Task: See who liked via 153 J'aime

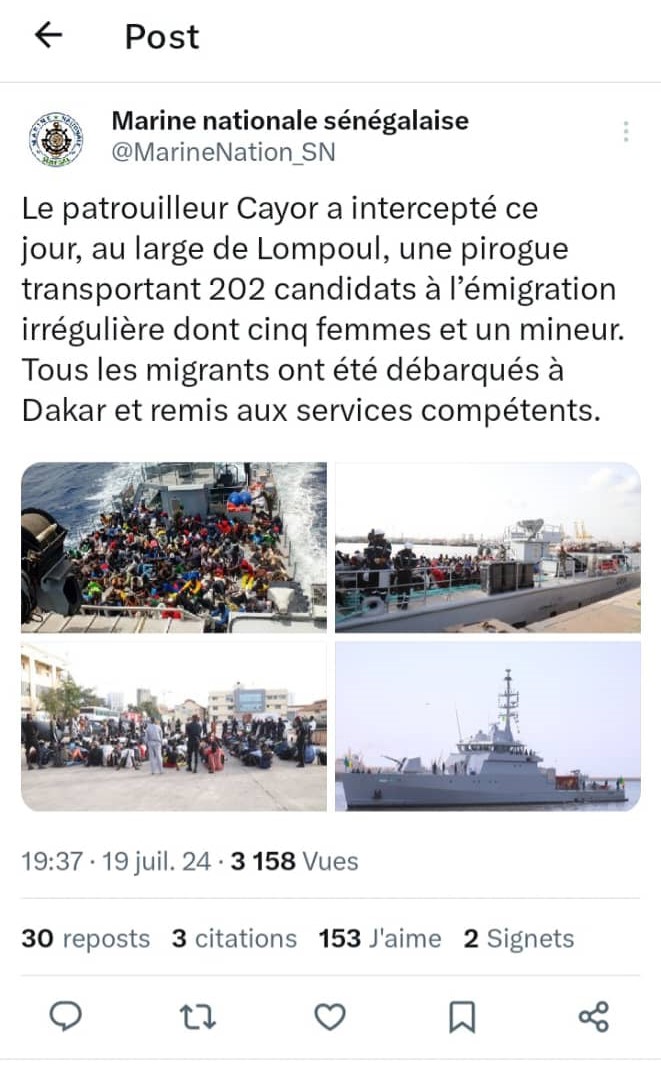Action: [x=379, y=939]
